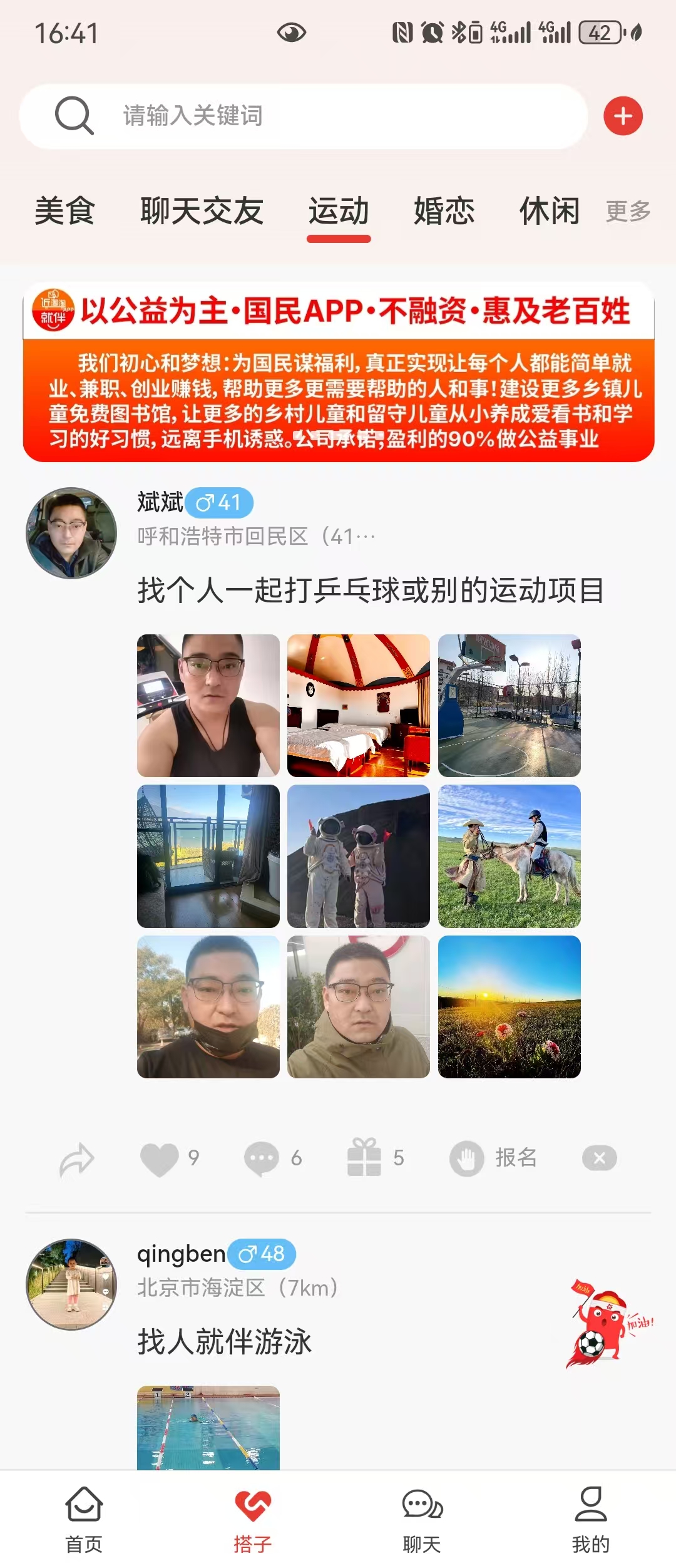Open the 以公益为主 banner
Screen dimensions: 676x1568
point(338,373)
